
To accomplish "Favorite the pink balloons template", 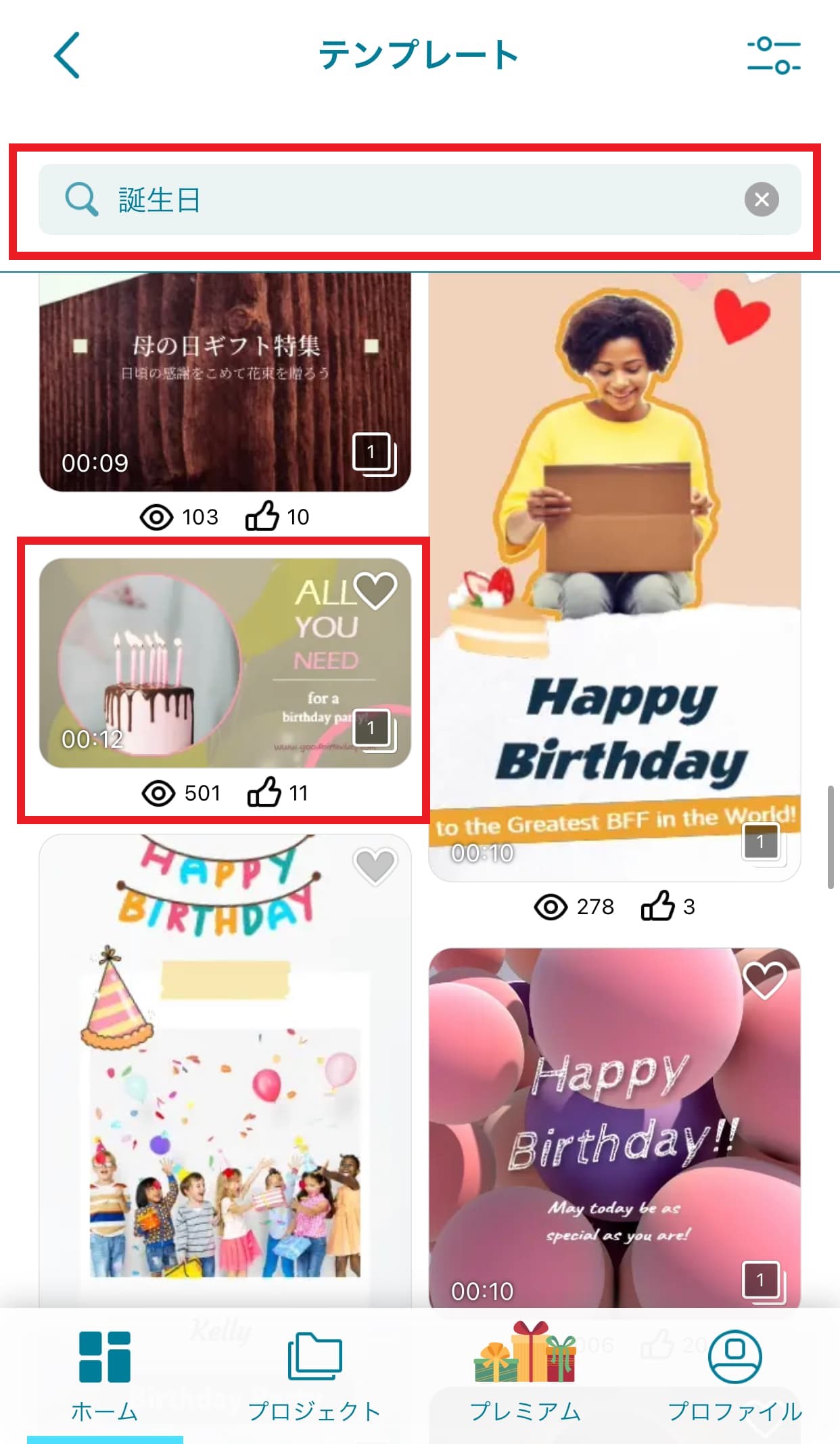I will click(x=764, y=979).
